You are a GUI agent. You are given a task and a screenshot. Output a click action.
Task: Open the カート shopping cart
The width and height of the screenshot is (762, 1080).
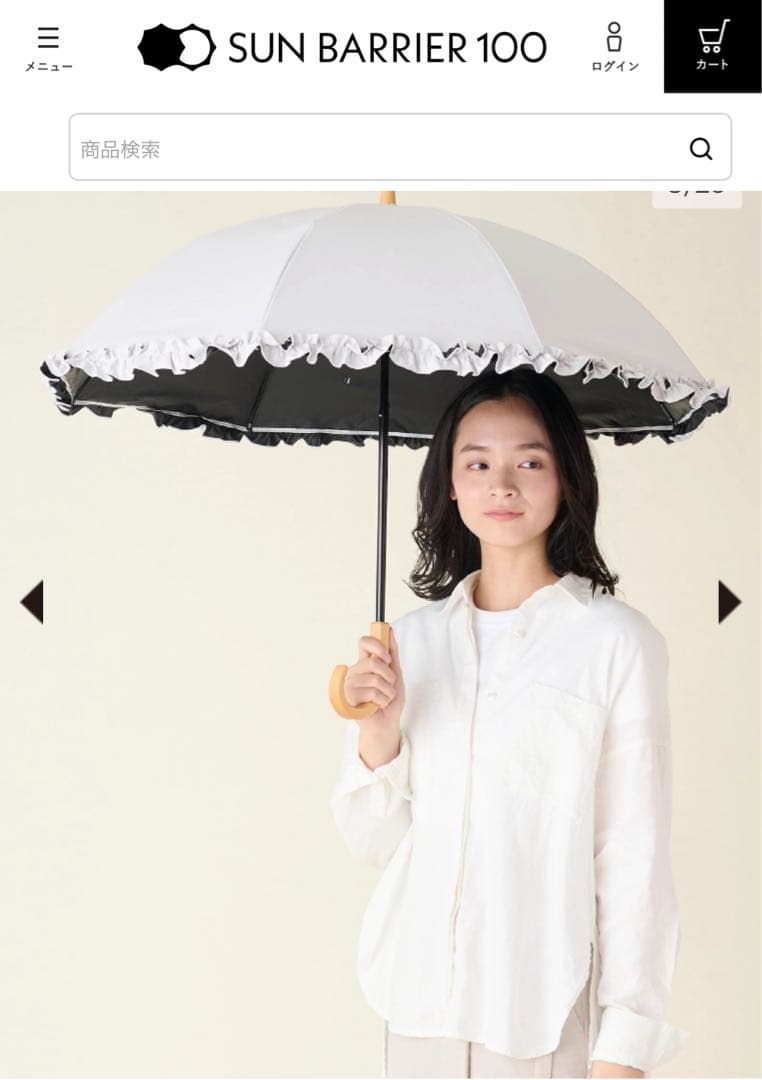click(x=712, y=46)
